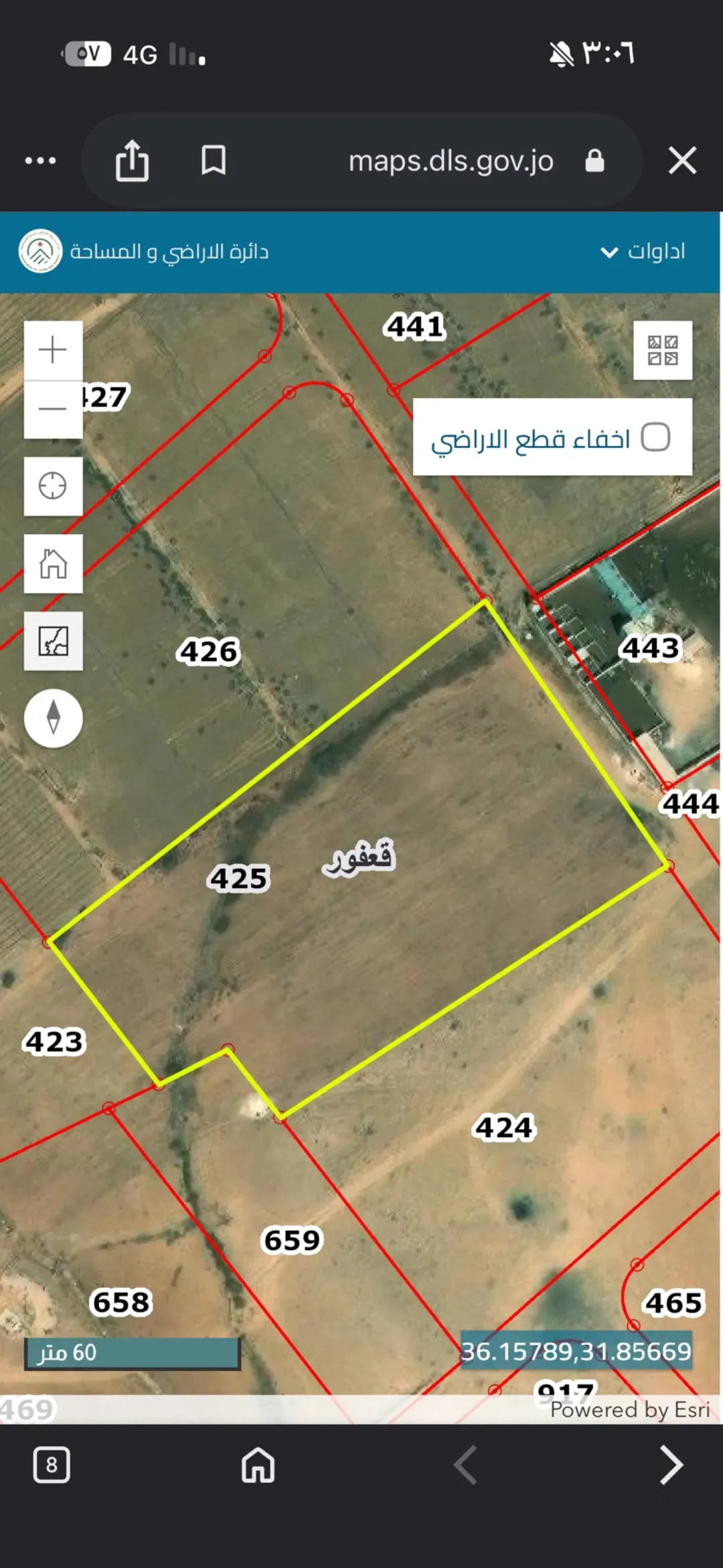Go to the browser home page
Screen dimensions: 723x1568
258,1465
